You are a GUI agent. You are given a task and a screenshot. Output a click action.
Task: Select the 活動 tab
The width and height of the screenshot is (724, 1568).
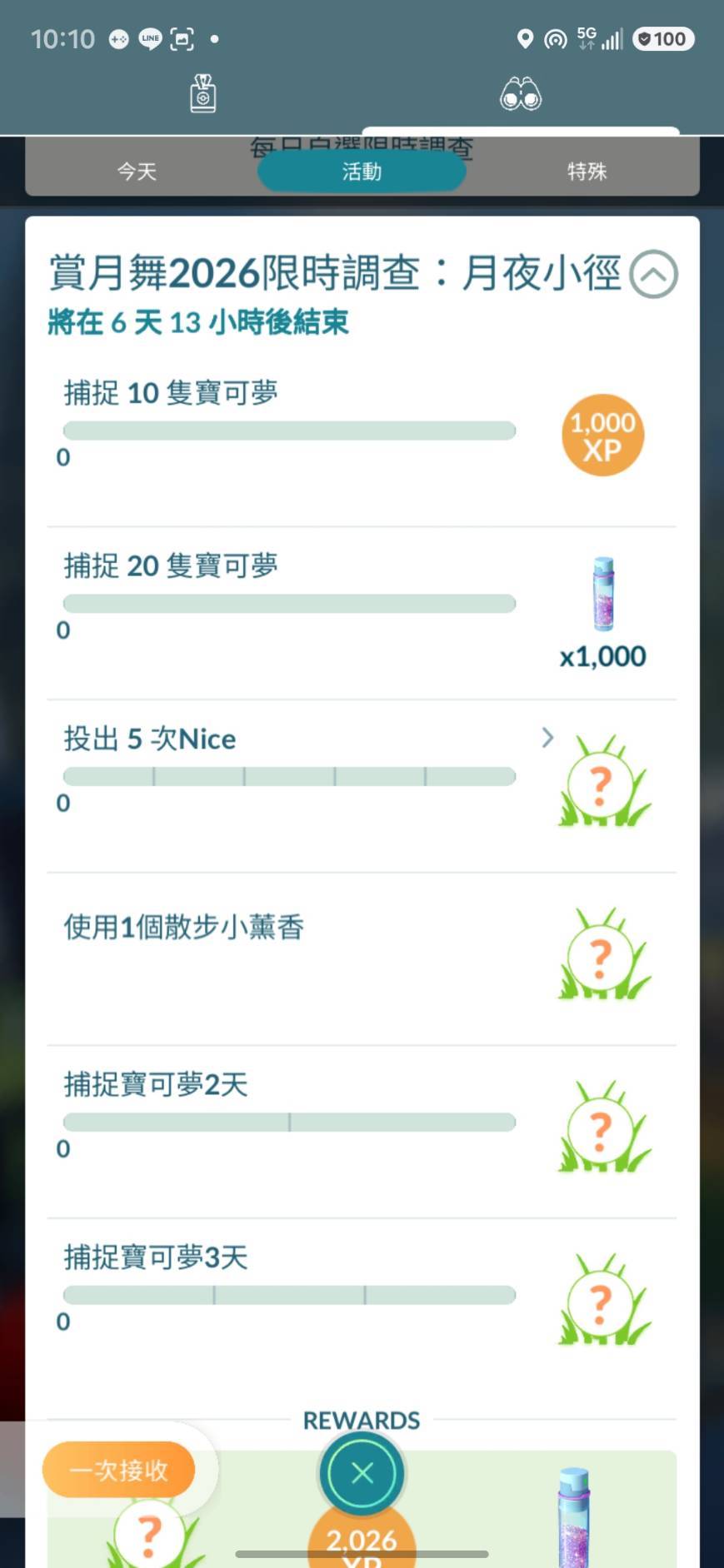[362, 172]
